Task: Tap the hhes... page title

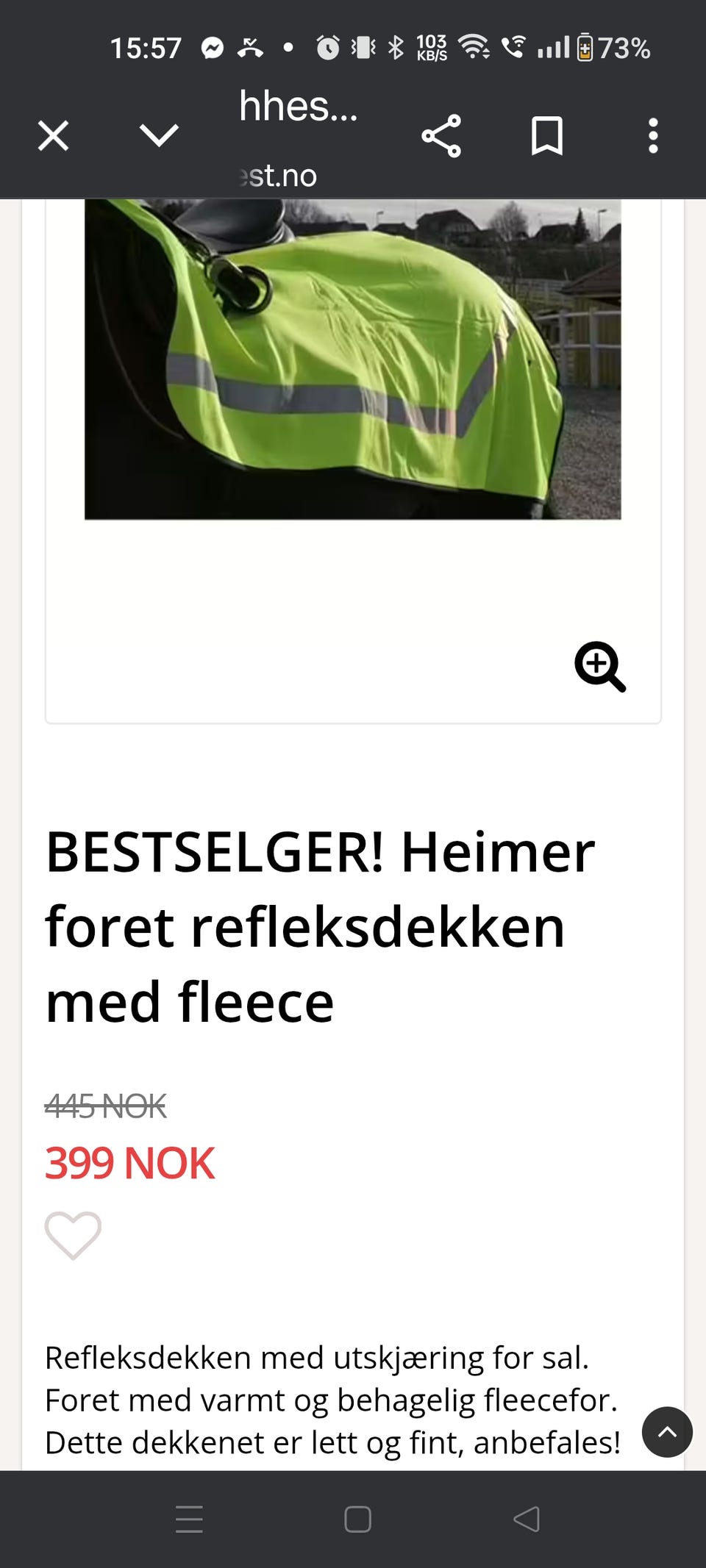Action: tap(297, 109)
